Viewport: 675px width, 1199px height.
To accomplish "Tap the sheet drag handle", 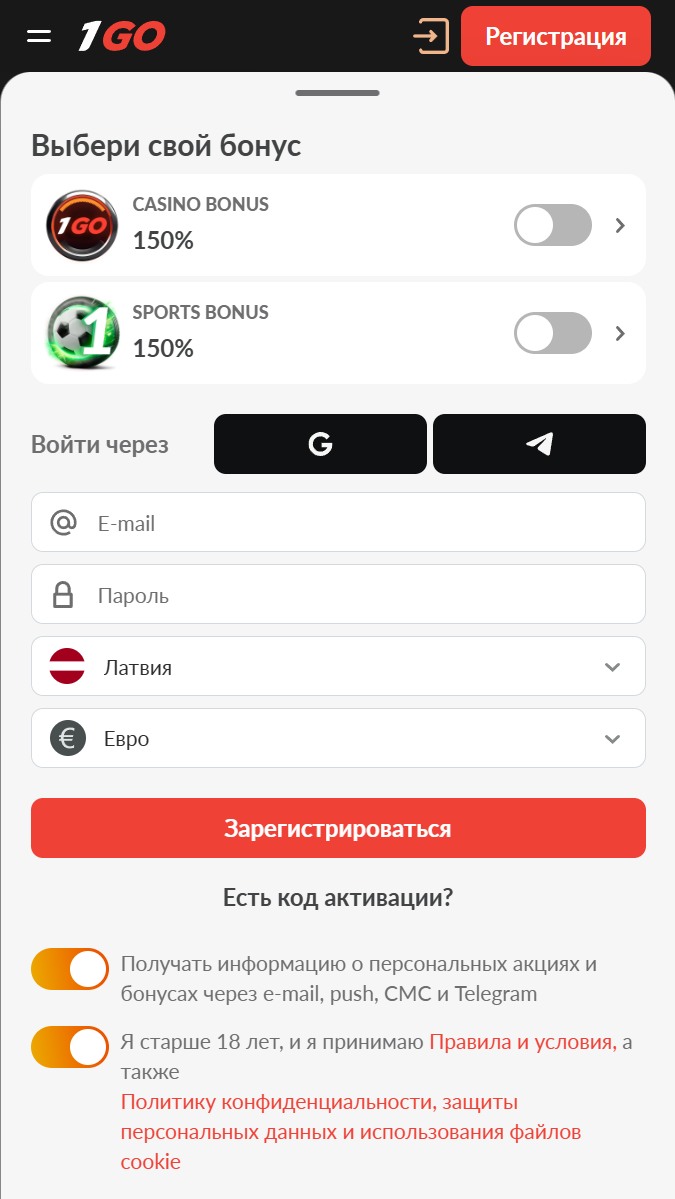I will pyautogui.click(x=337, y=93).
